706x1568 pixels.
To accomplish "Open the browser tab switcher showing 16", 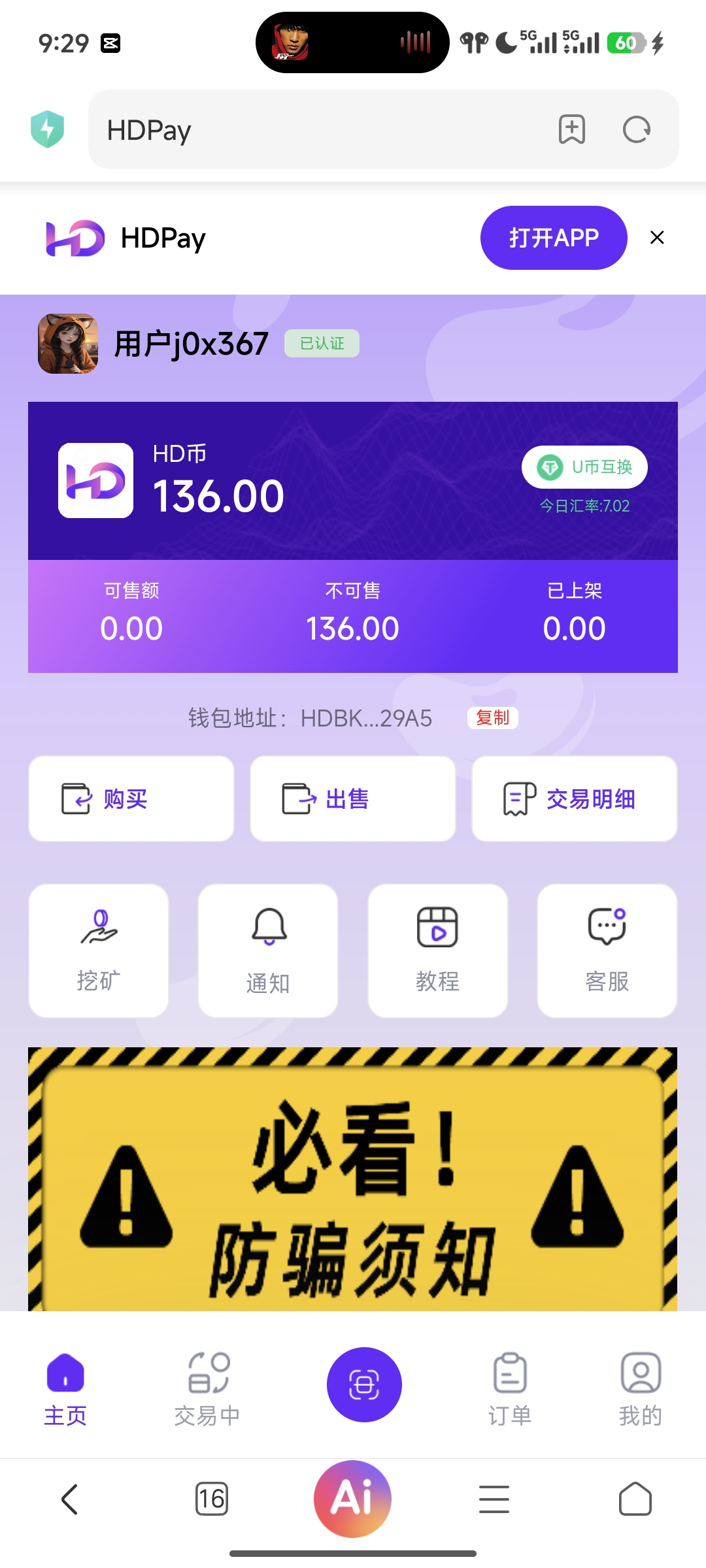I will point(211,1498).
